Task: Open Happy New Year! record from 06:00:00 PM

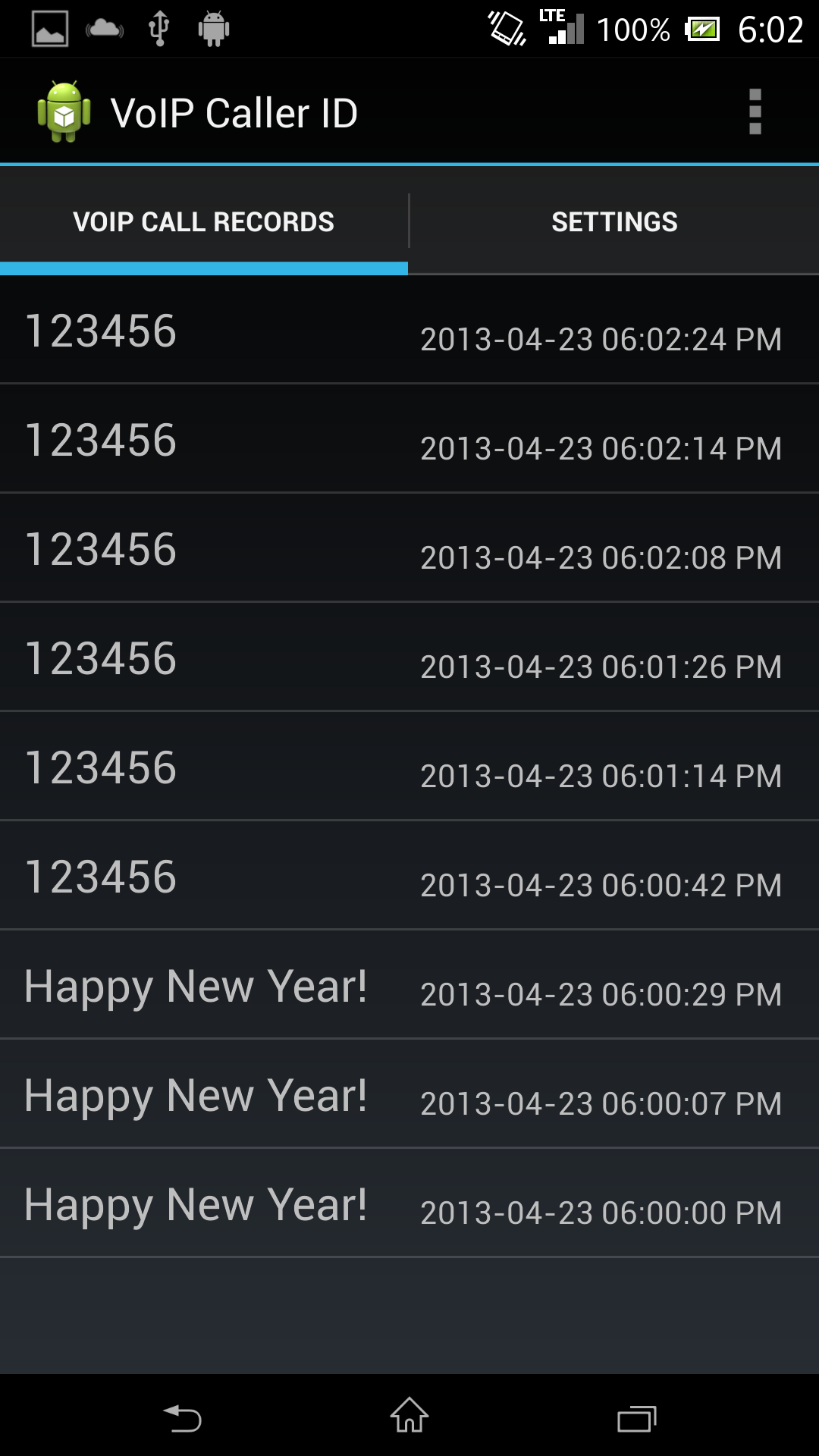Action: 409,1203
